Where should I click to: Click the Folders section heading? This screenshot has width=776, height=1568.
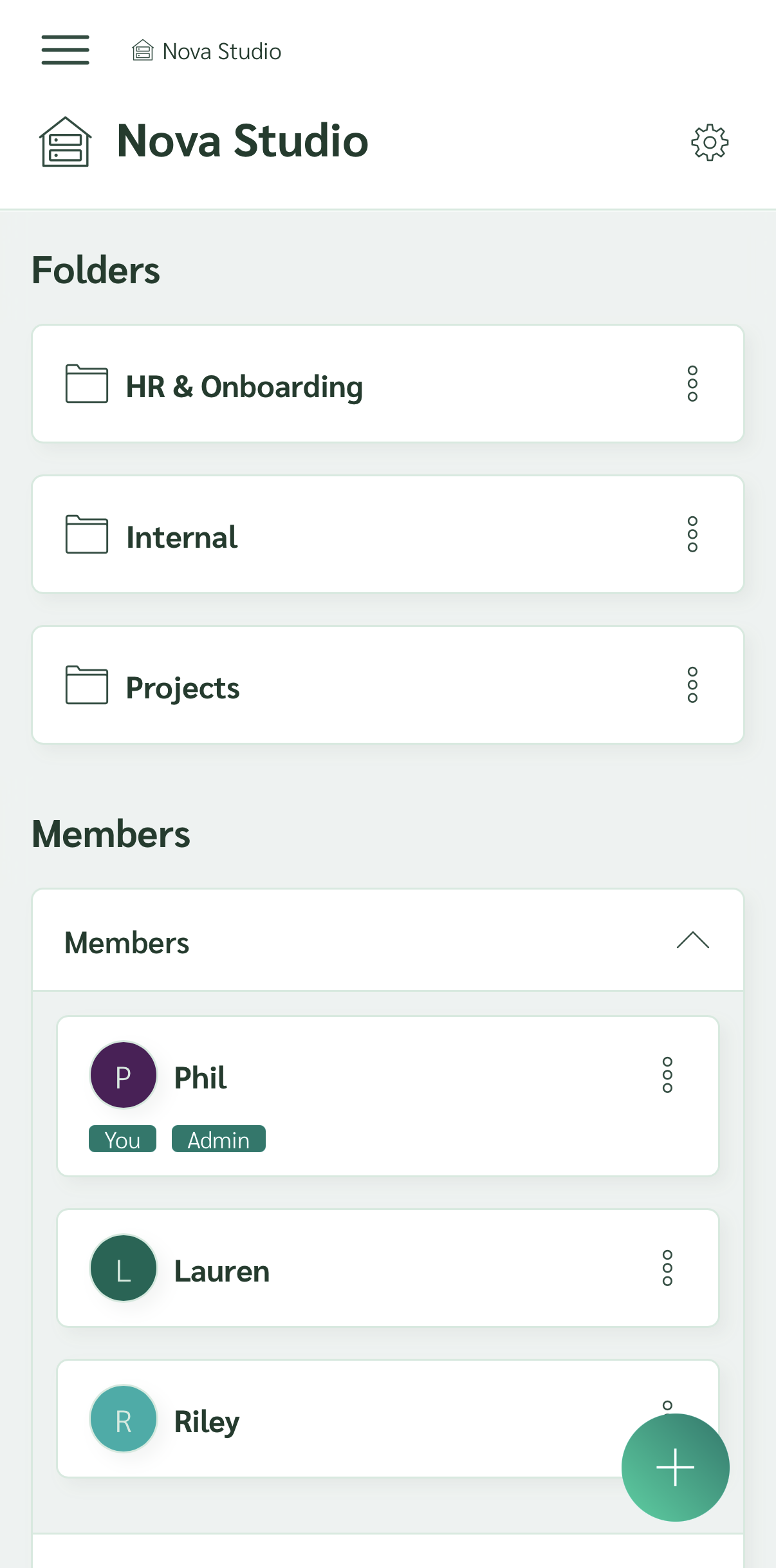click(x=97, y=270)
